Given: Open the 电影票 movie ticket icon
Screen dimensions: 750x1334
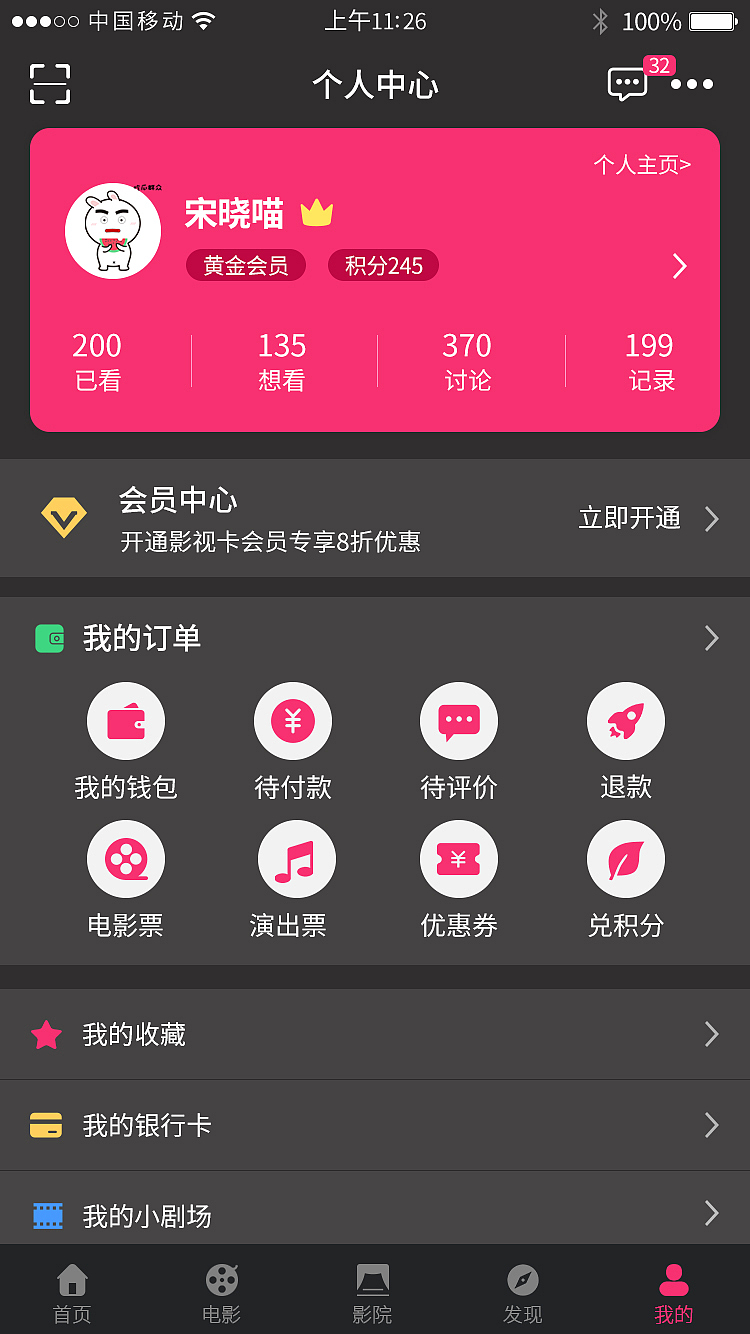Looking at the screenshot, I should point(126,858).
